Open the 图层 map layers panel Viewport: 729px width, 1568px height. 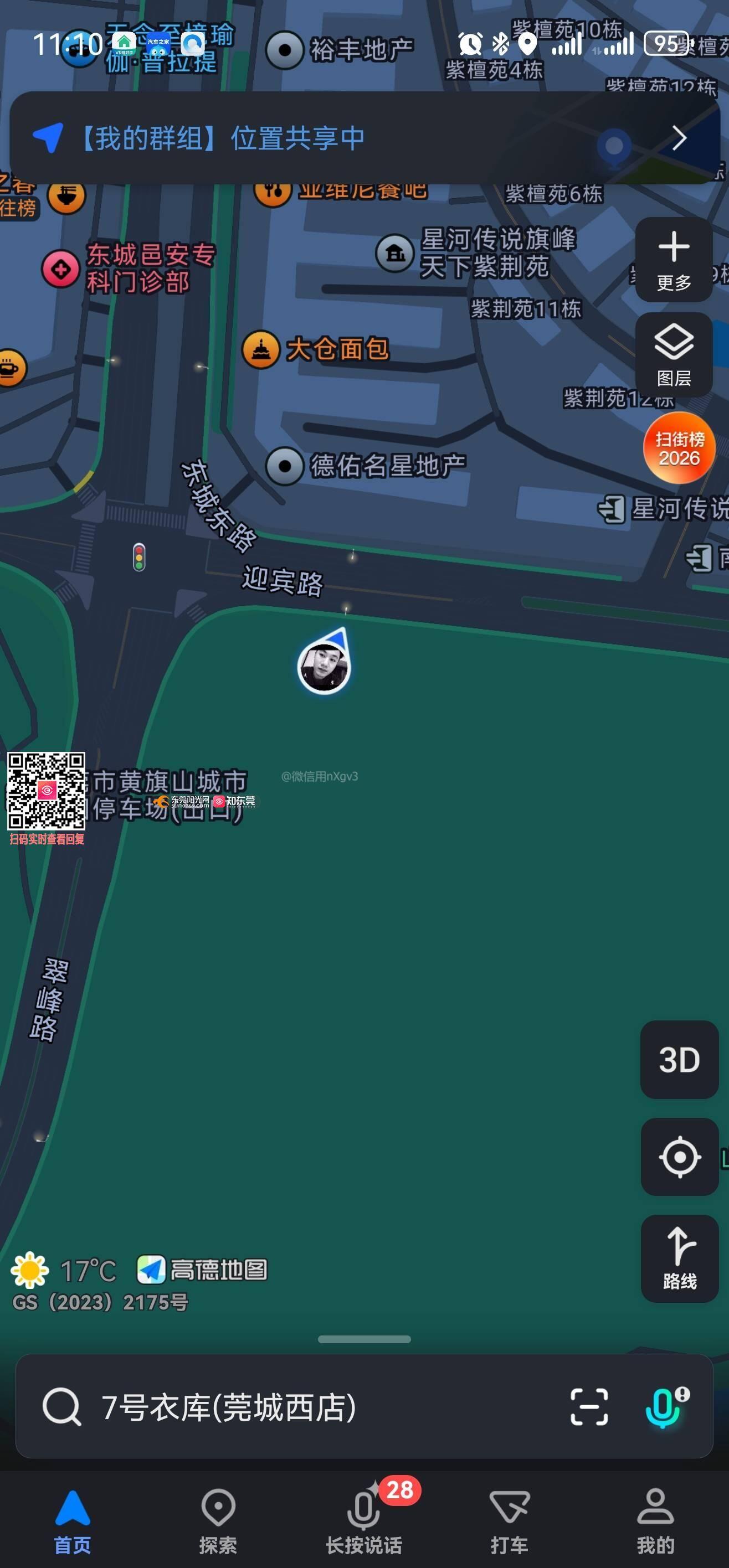(x=674, y=355)
